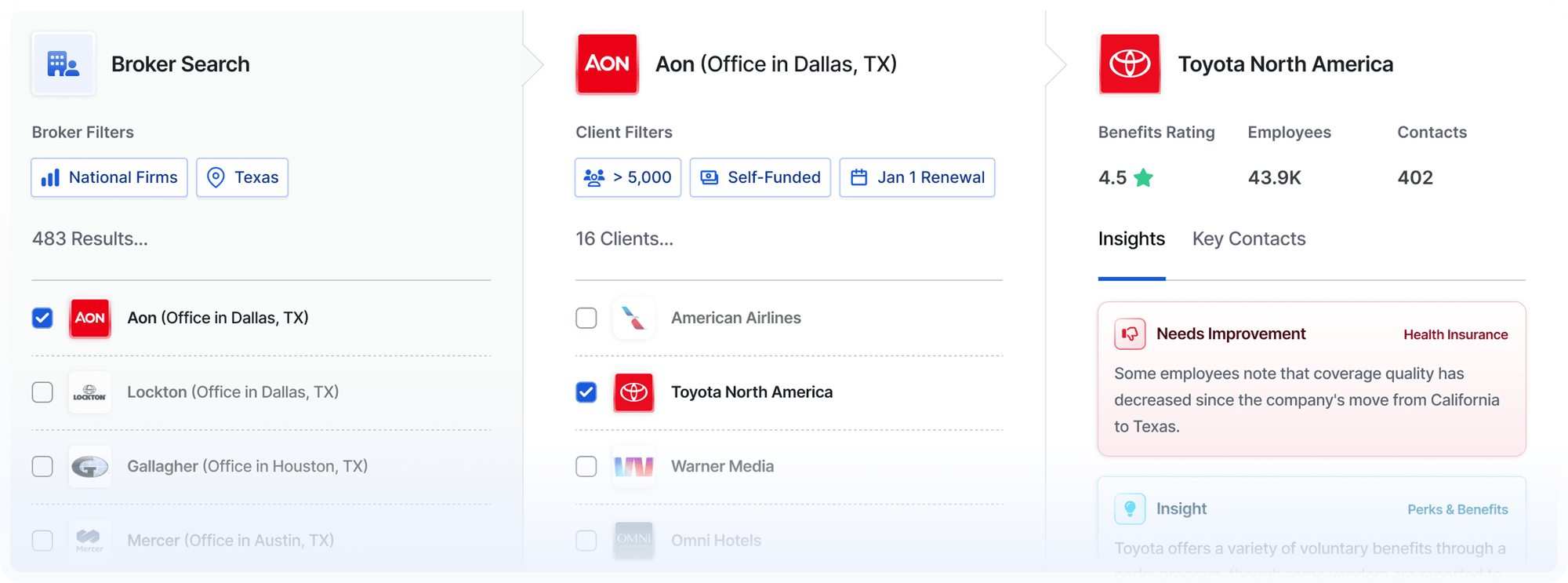Uncheck Aon (Office in Dallas, TX)
Image resolution: width=1568 pixels, height=583 pixels.
pos(42,318)
